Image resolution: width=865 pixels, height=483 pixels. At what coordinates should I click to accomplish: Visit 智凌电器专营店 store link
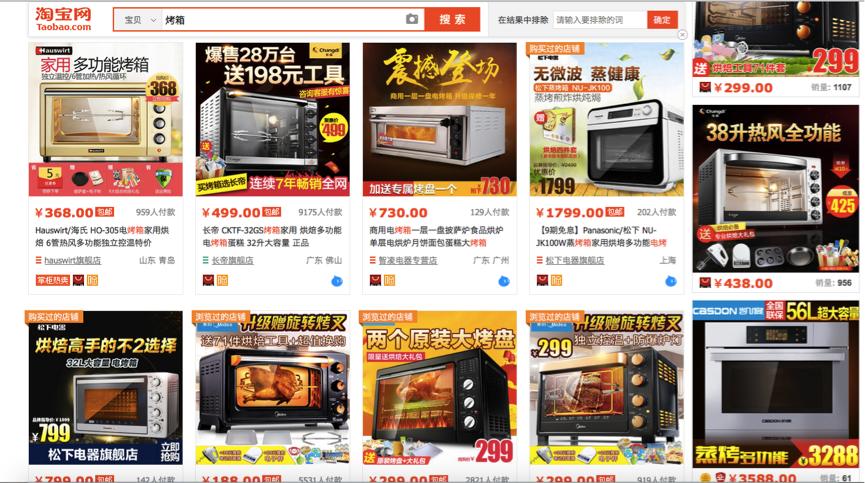pyautogui.click(x=407, y=260)
